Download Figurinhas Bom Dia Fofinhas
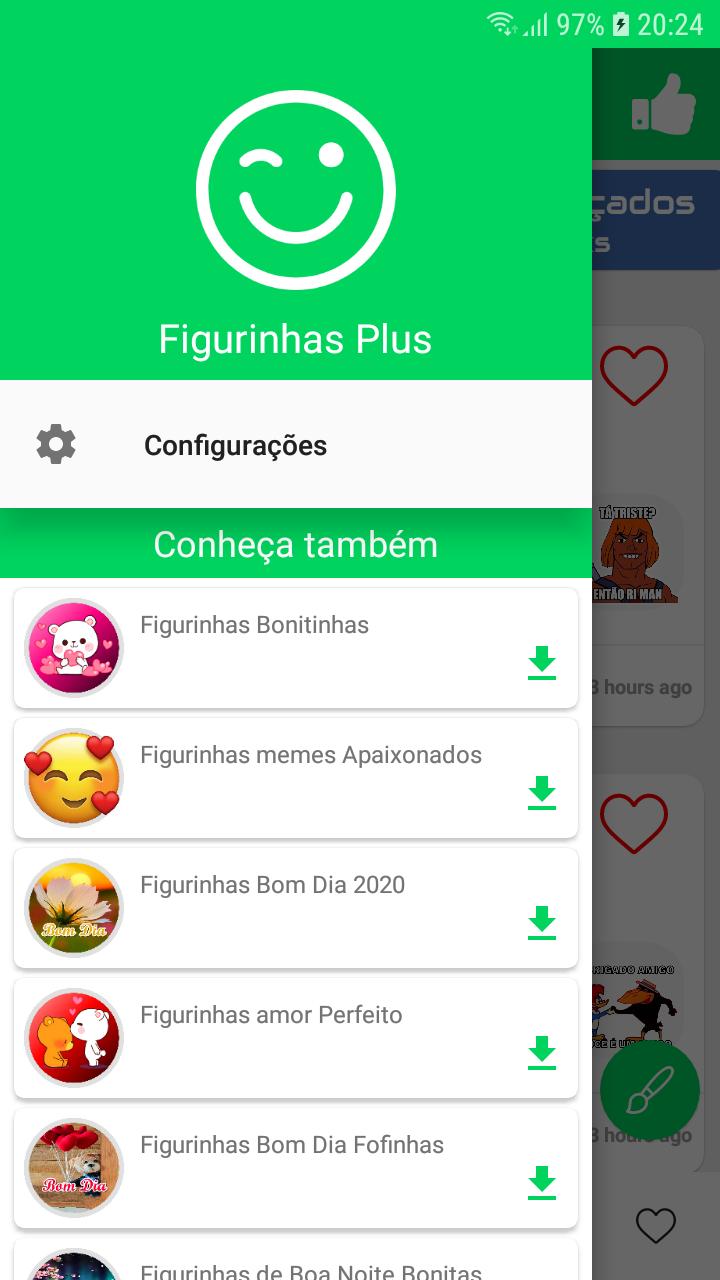Image resolution: width=720 pixels, height=1280 pixels. (x=542, y=1183)
